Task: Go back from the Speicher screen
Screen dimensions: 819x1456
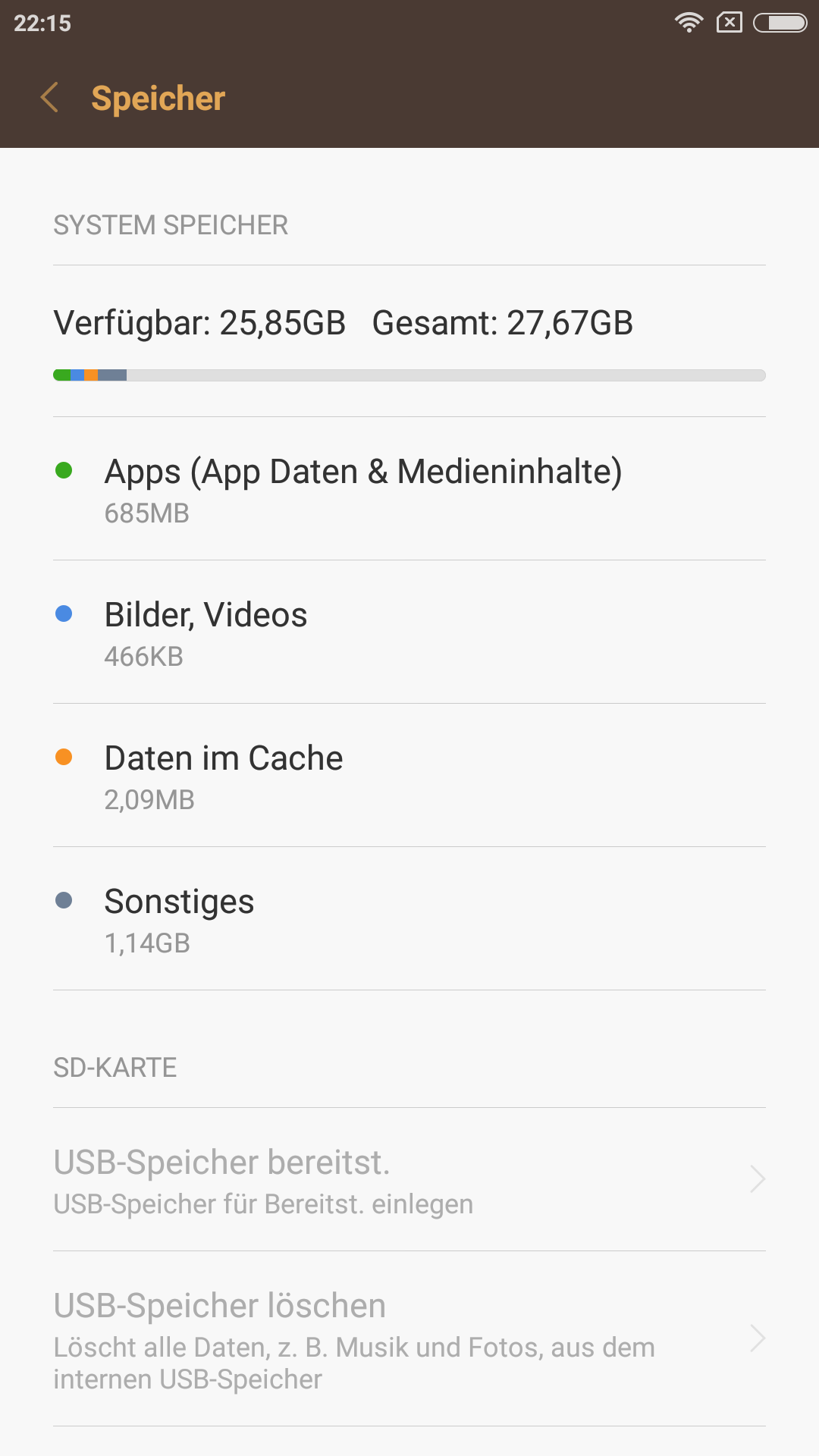Action: pos(50,98)
